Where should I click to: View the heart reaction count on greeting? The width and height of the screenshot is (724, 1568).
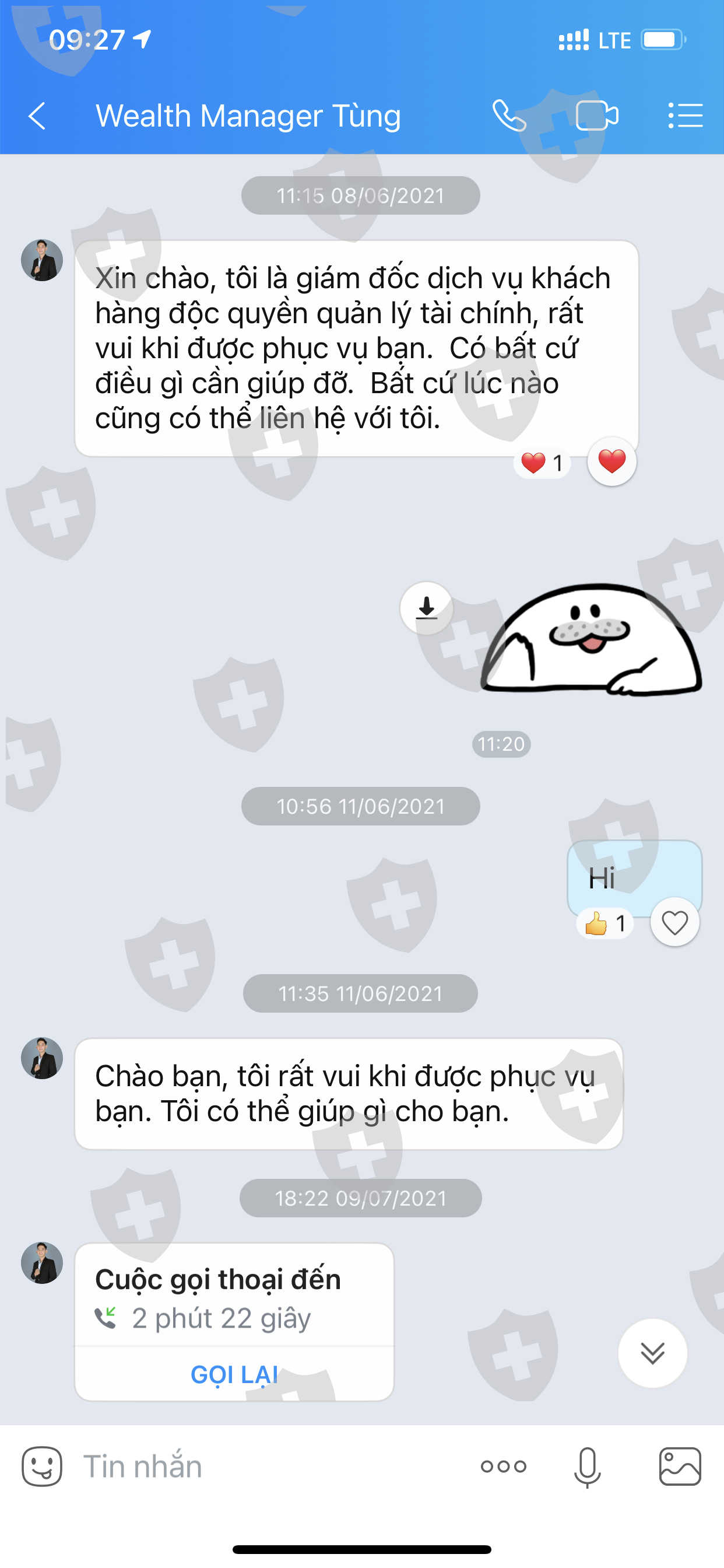[x=542, y=463]
